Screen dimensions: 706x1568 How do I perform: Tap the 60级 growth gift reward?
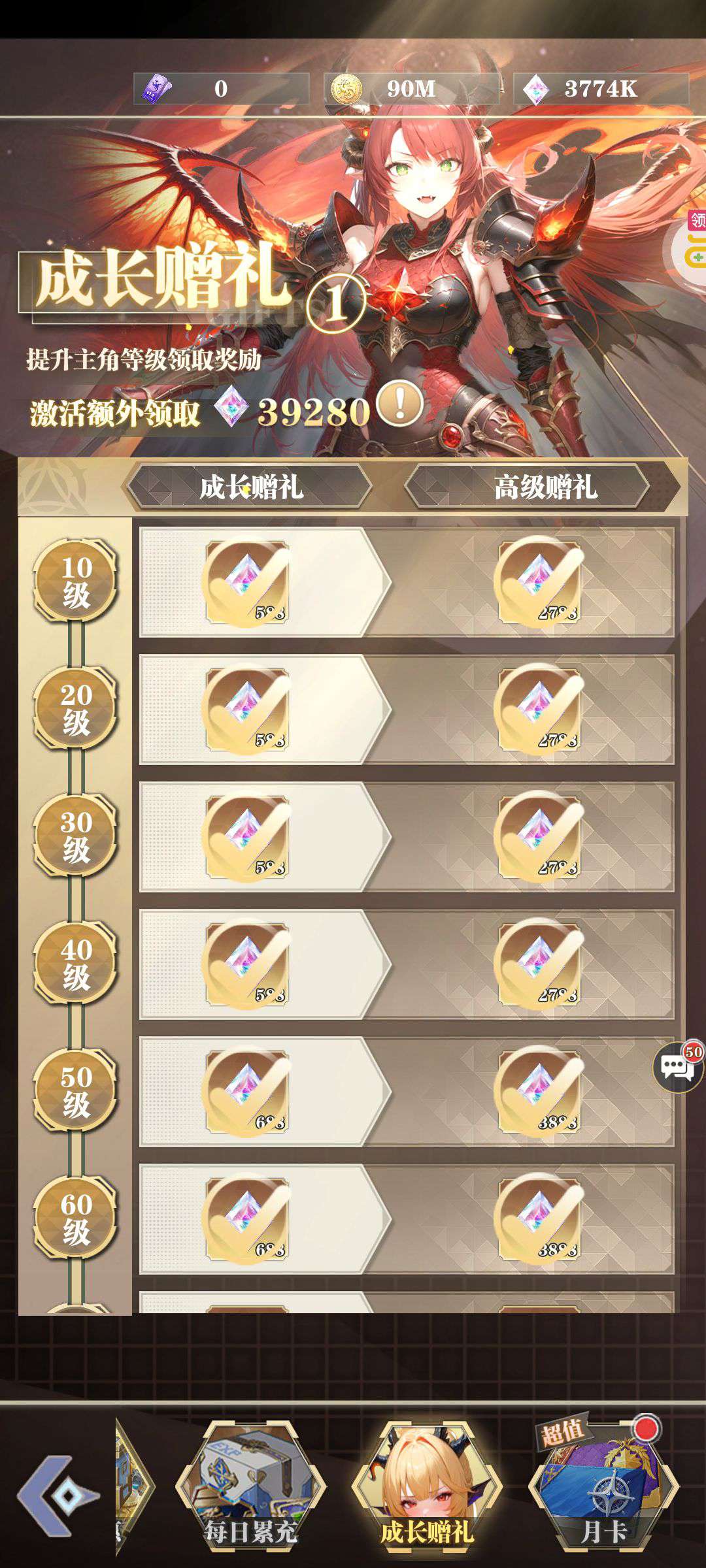(x=247, y=1218)
